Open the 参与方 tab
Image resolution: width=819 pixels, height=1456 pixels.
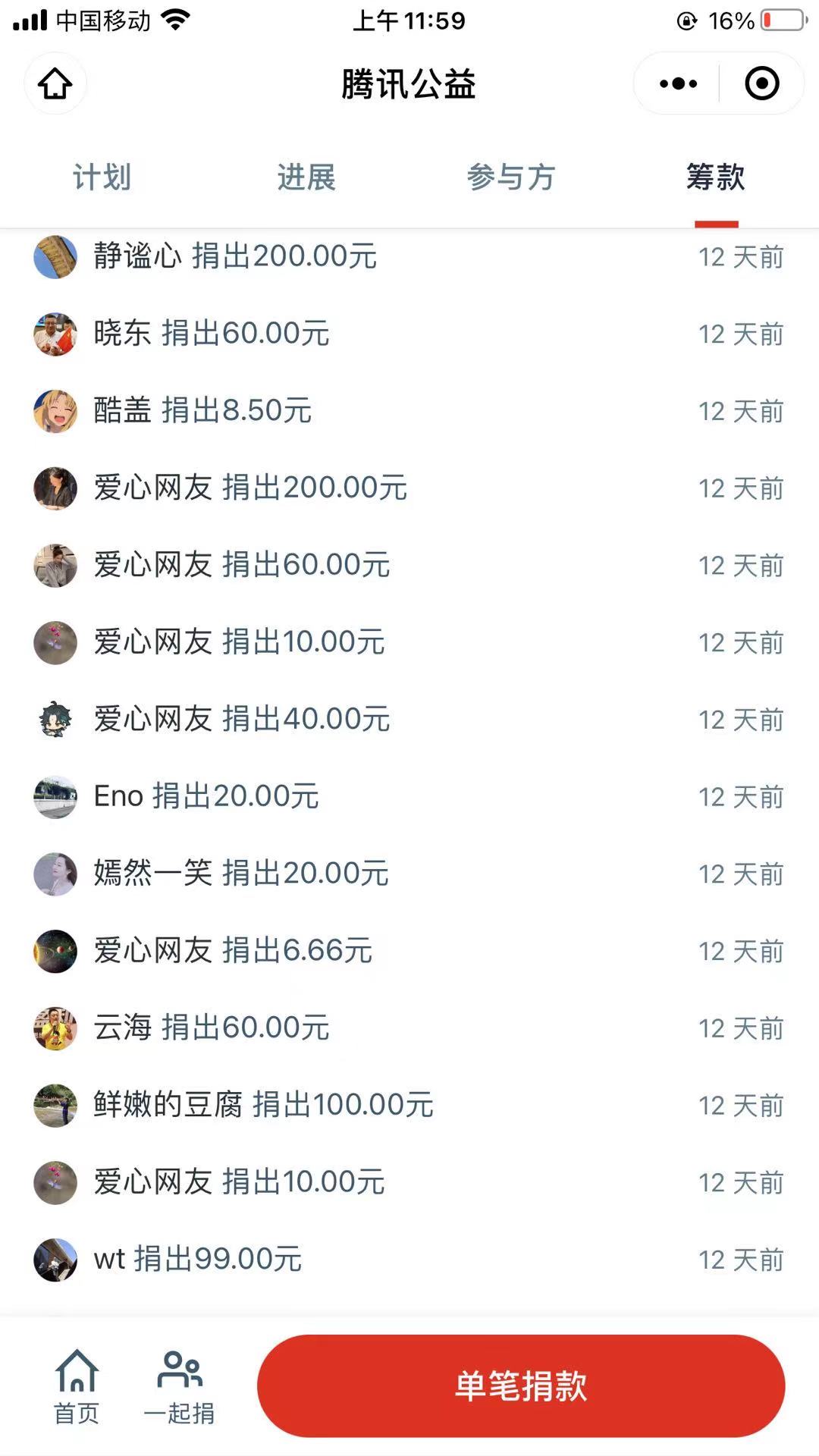(510, 177)
